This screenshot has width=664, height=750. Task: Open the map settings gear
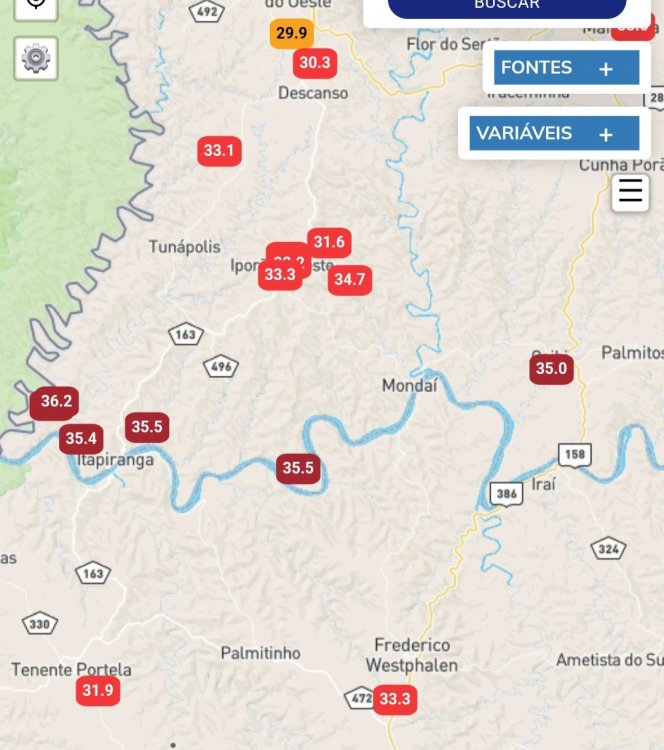(36, 59)
